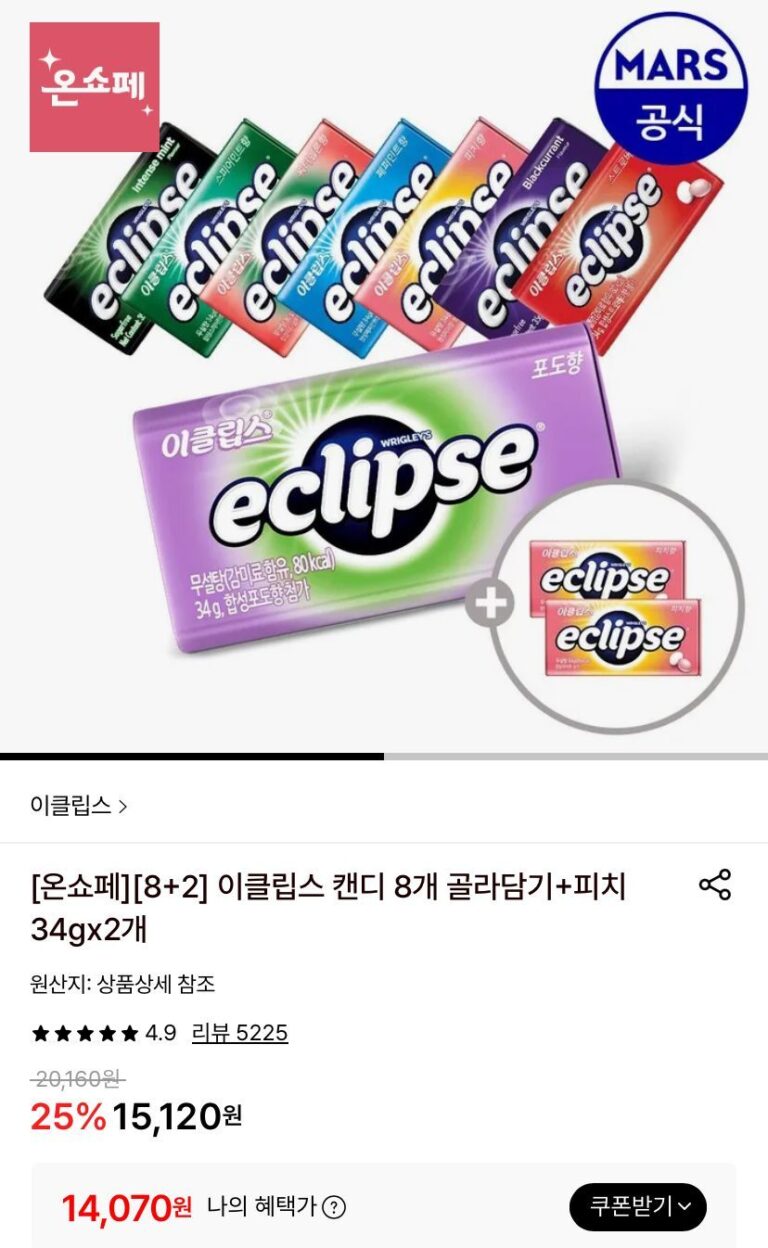Viewport: 768px width, 1248px height.
Task: Open the 리뷰 5225 reviews link
Action: (x=239, y=1033)
